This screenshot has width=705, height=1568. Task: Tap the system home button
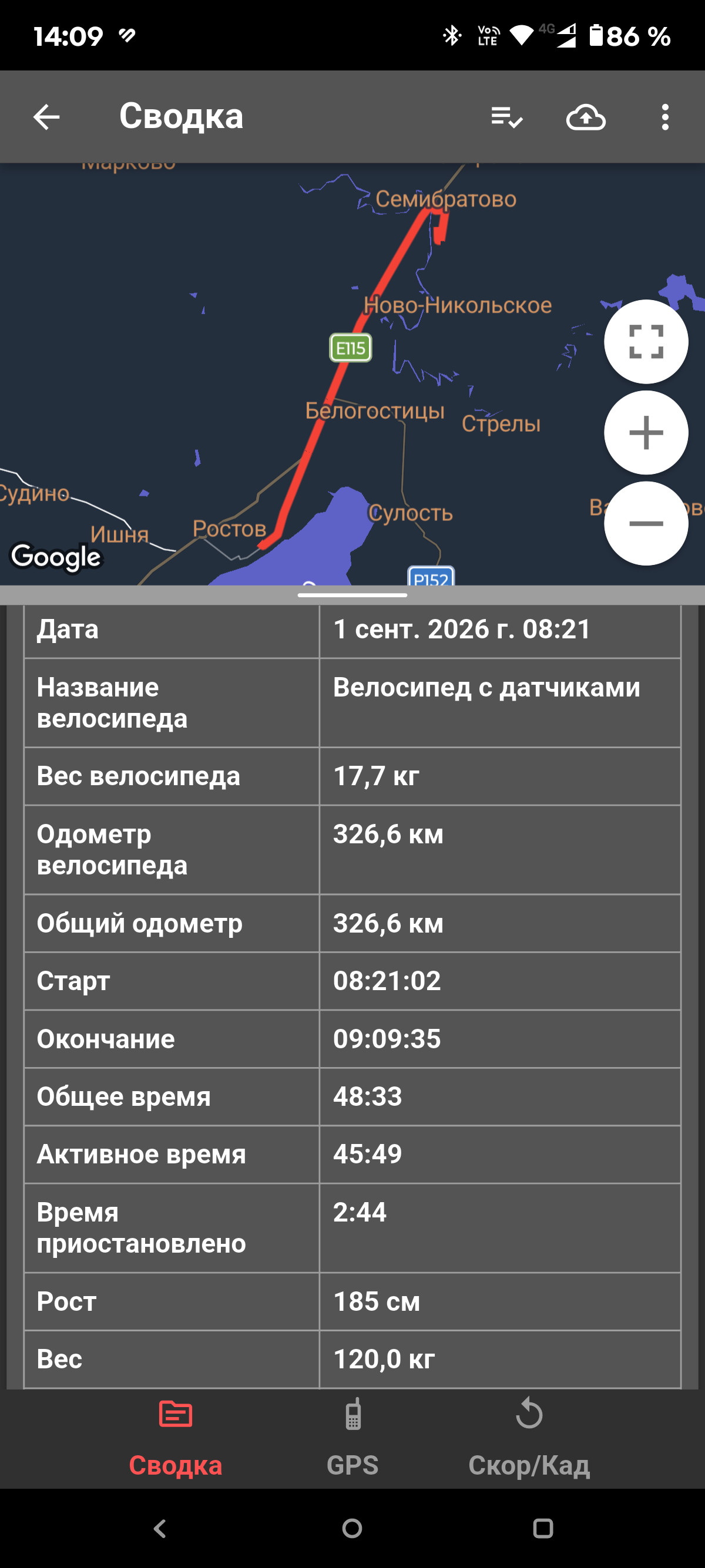point(352,1529)
